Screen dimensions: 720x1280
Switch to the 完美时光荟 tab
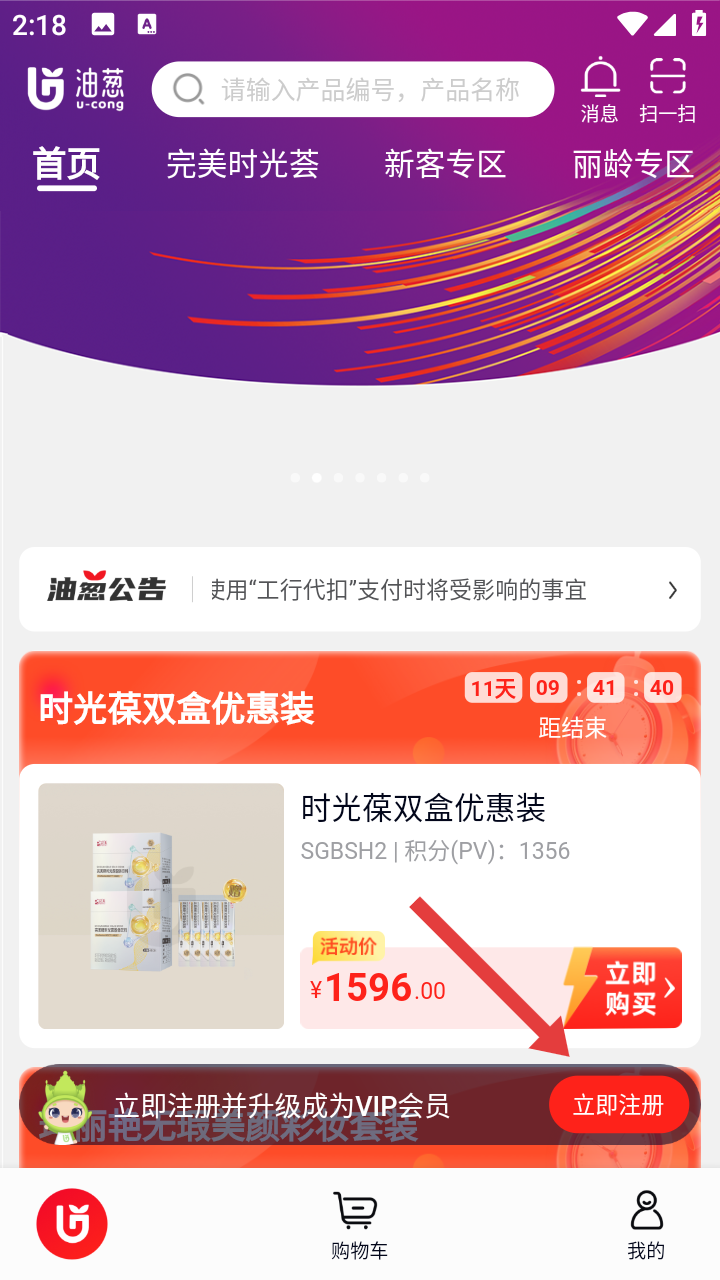(243, 164)
